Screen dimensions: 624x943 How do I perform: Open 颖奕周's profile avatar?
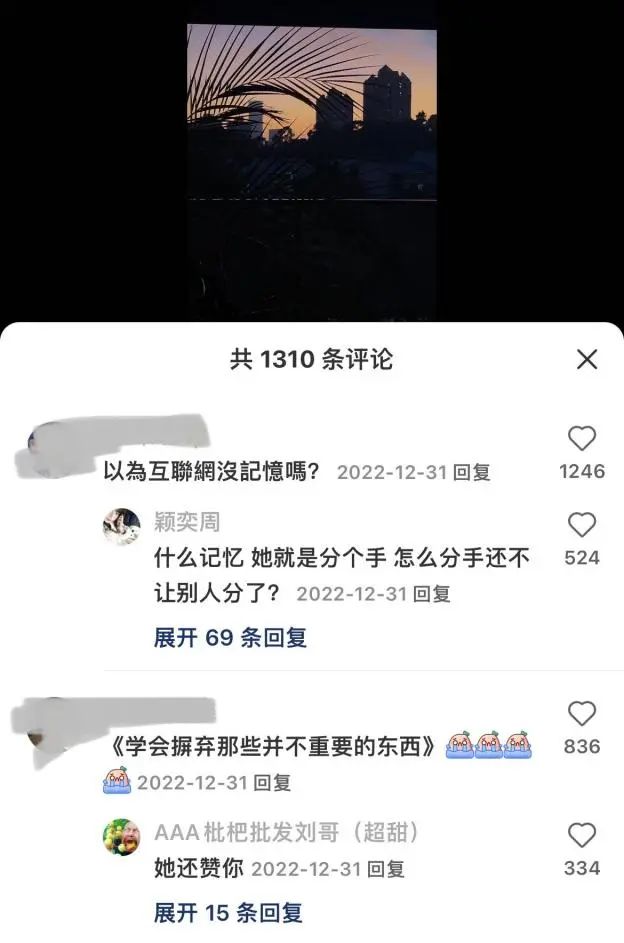[122, 526]
